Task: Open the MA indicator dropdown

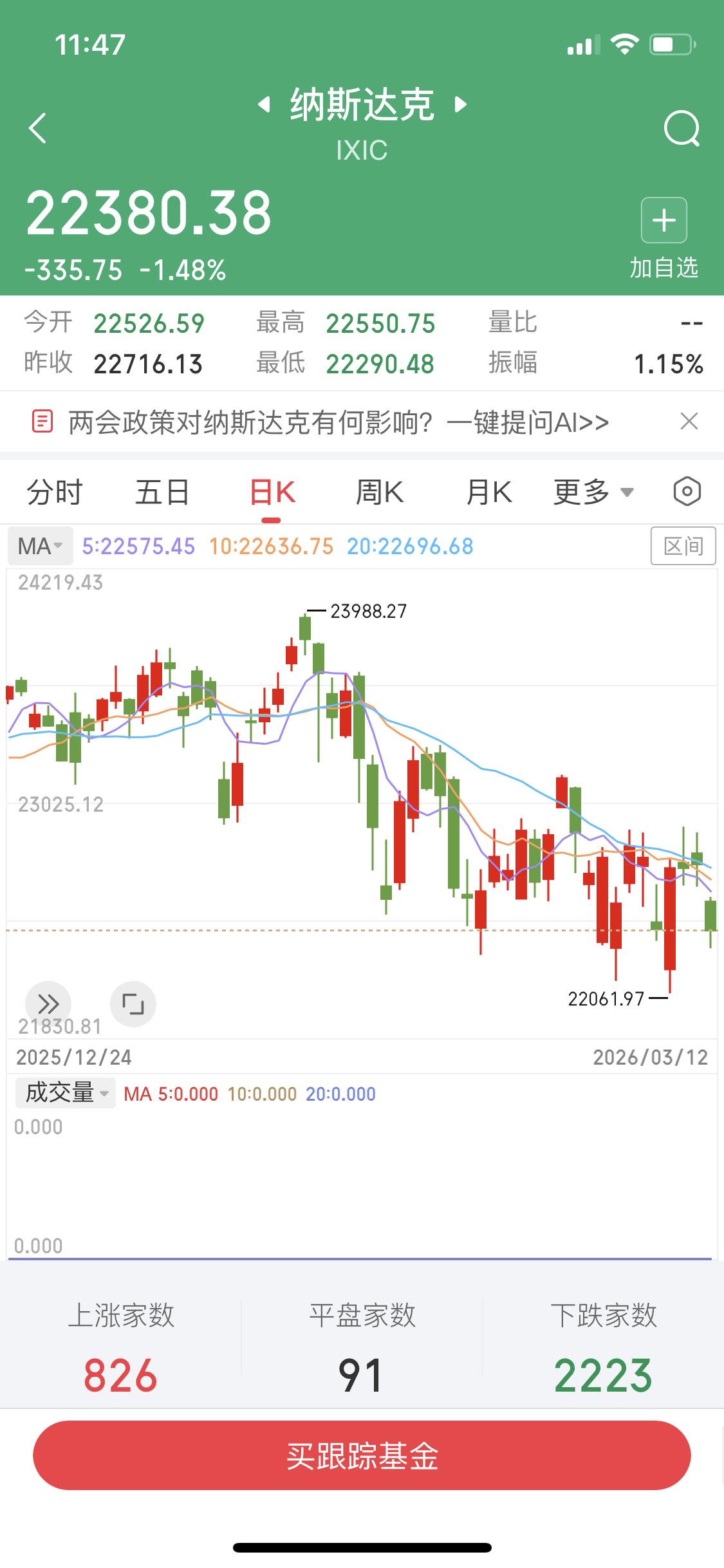Action: point(40,545)
